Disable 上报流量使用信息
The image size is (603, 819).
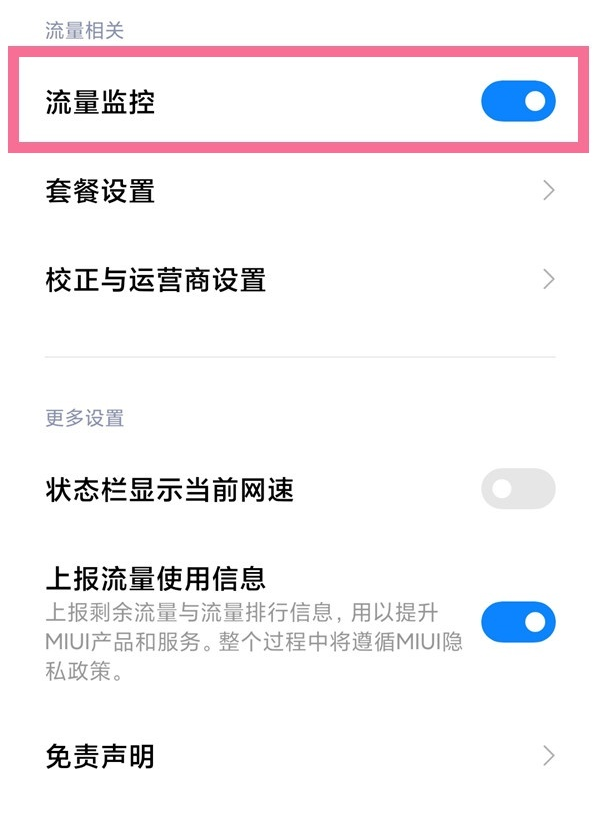(517, 622)
